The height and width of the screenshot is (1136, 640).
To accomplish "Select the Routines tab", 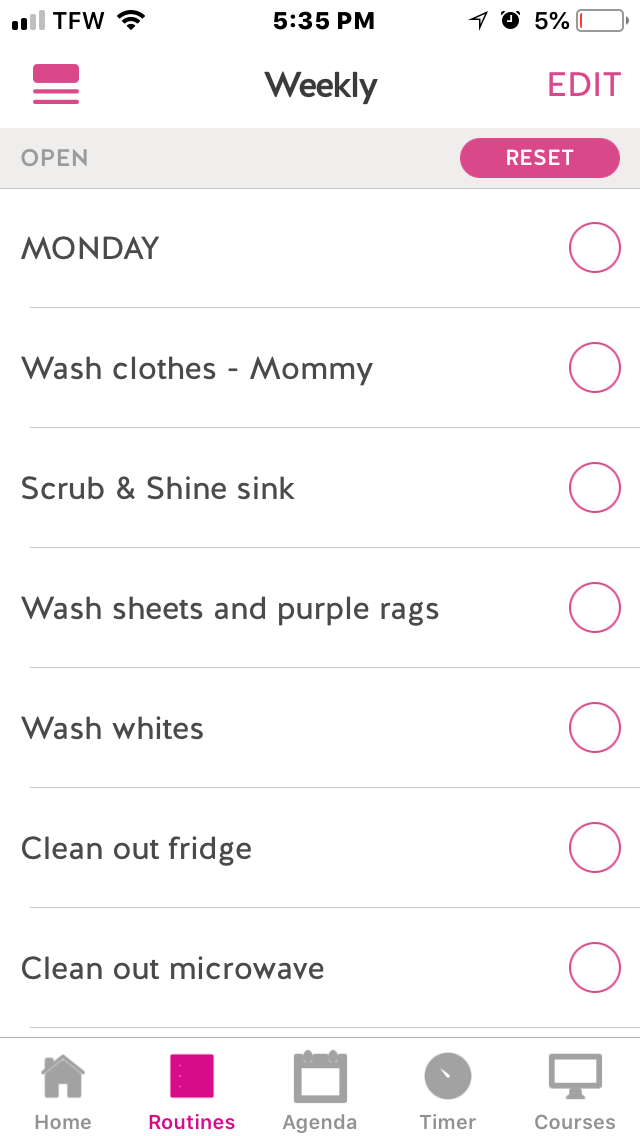I will [192, 1090].
